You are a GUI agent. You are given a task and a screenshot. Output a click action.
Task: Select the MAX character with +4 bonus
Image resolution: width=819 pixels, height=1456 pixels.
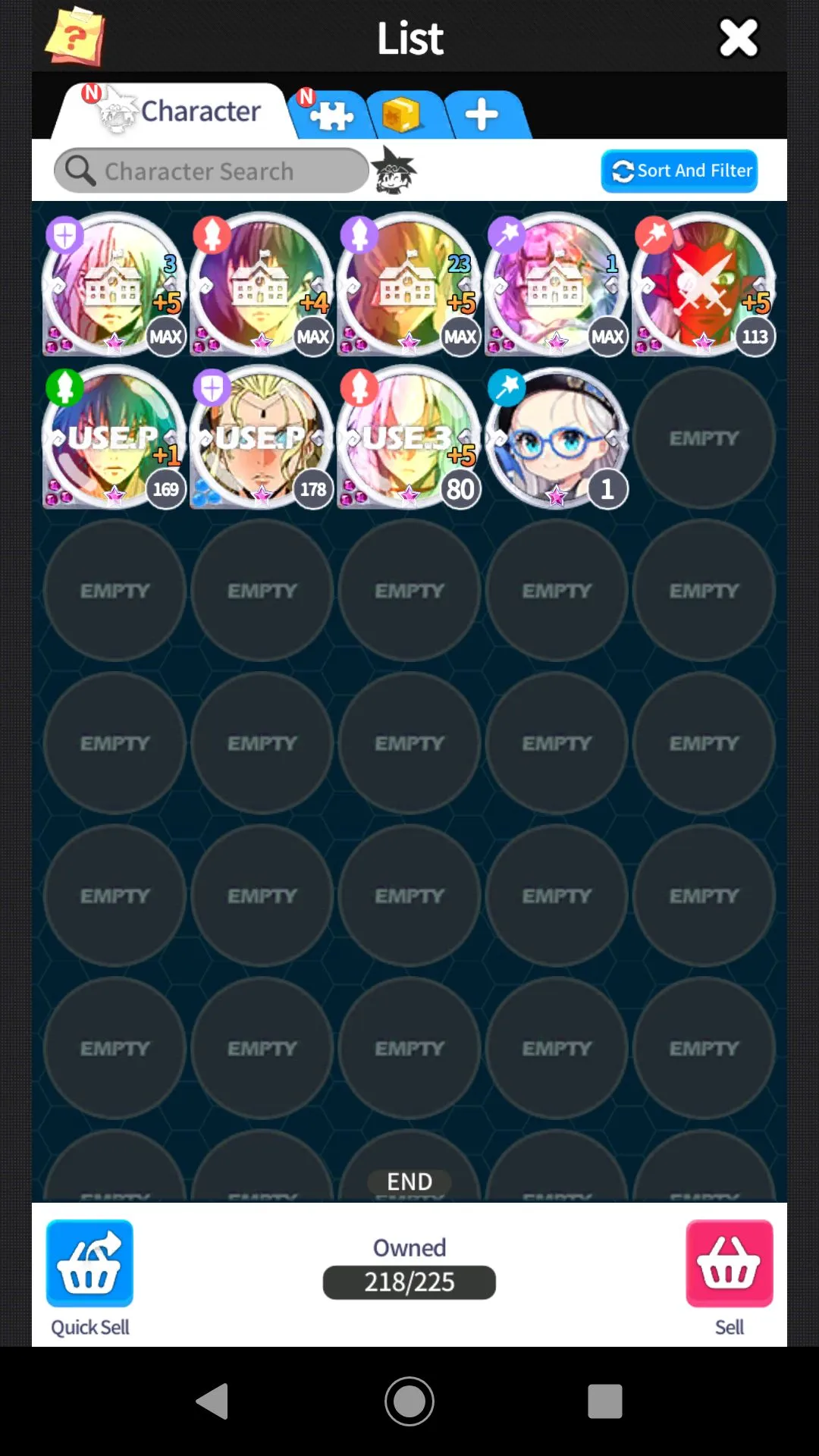tap(261, 284)
